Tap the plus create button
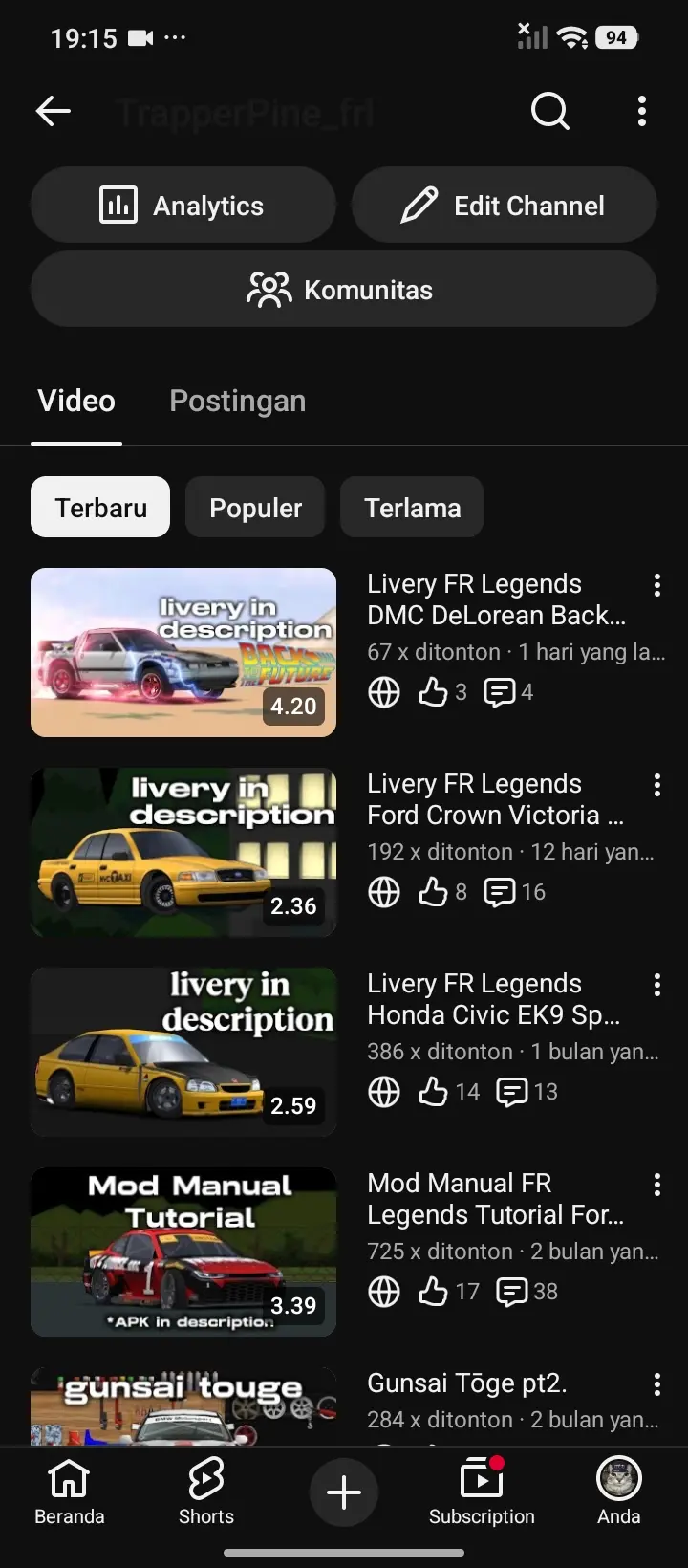 point(344,1492)
